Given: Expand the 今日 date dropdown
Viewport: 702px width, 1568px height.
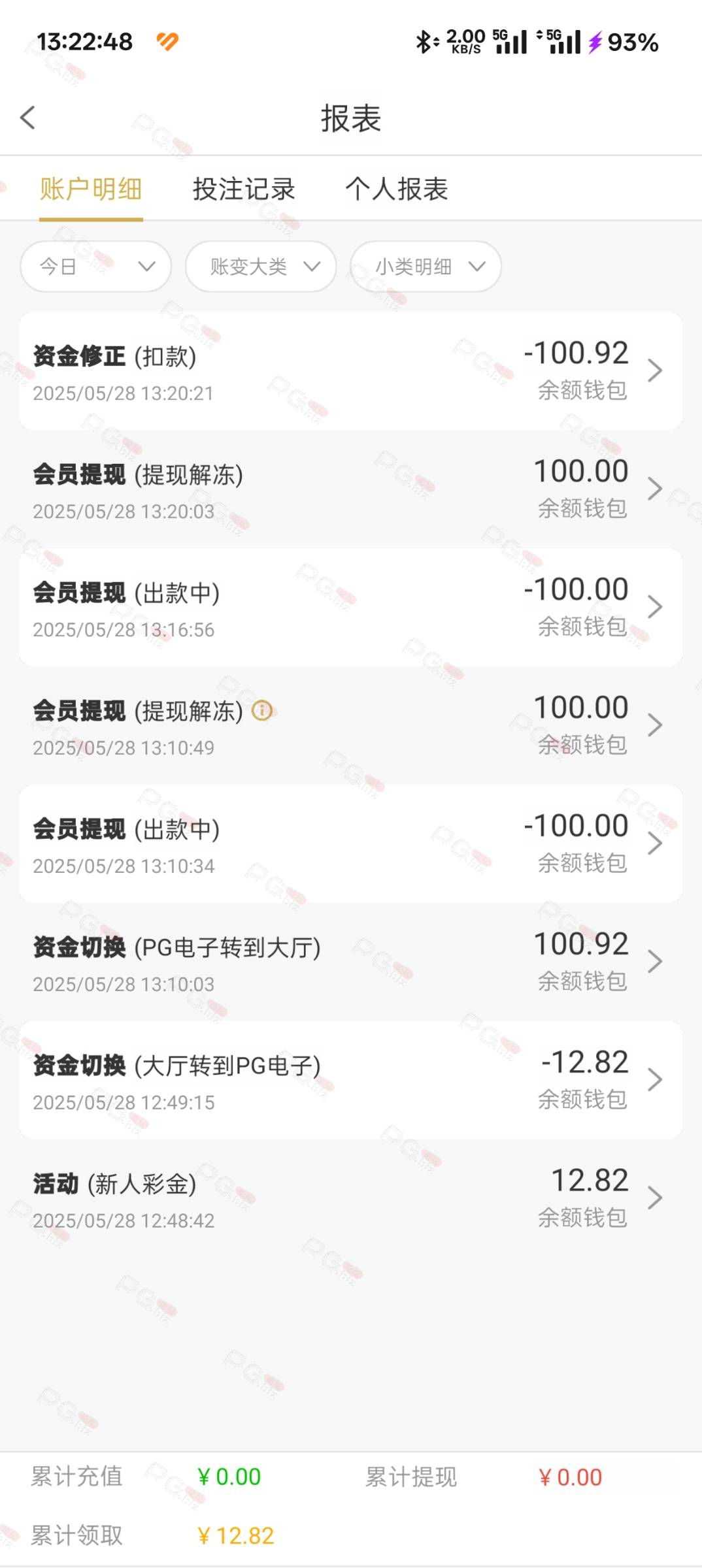Looking at the screenshot, I should pos(96,267).
